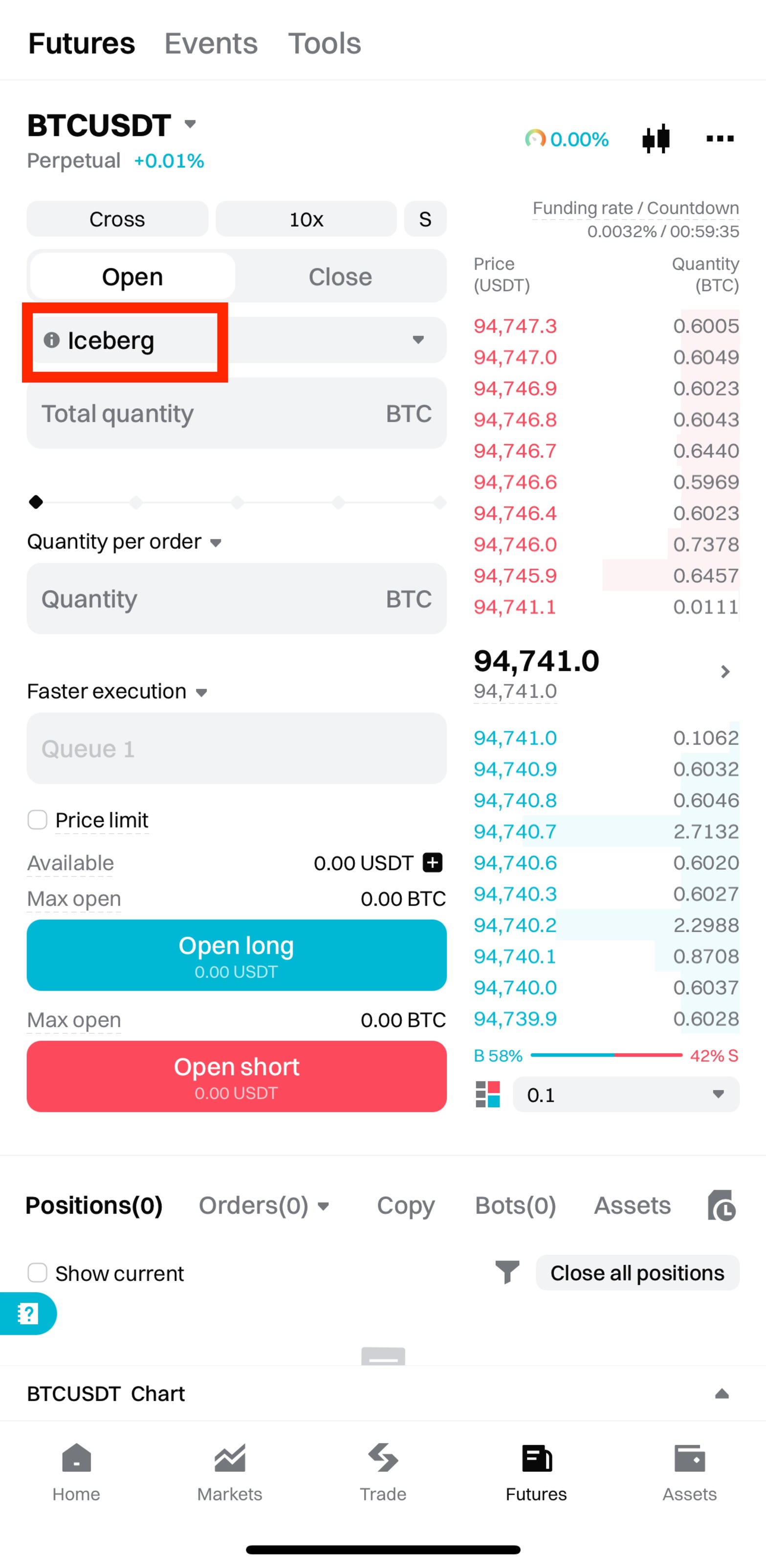Adjust the 10x leverage setting
This screenshot has width=766, height=1568.
click(x=306, y=219)
